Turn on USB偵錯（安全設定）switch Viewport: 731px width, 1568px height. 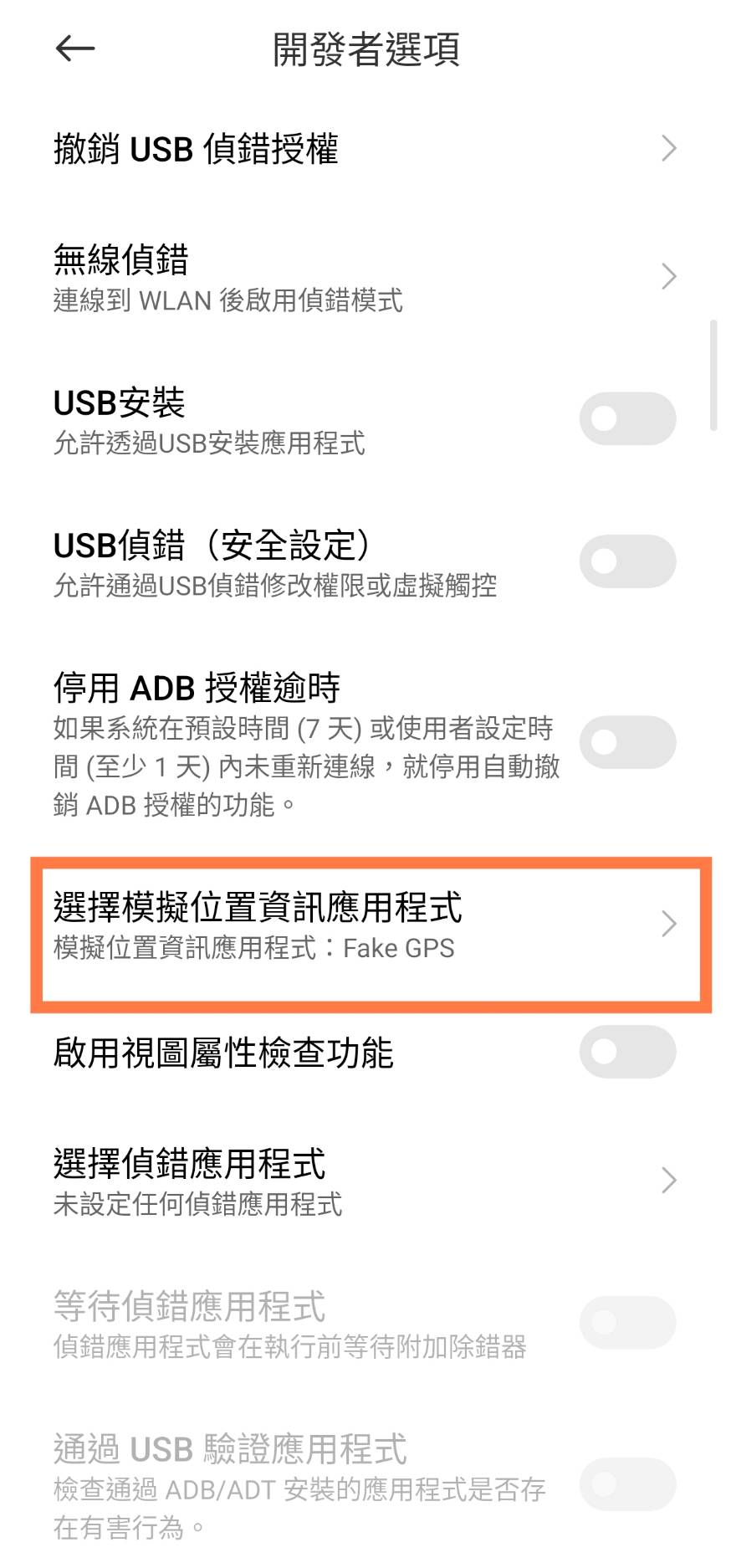(x=627, y=561)
